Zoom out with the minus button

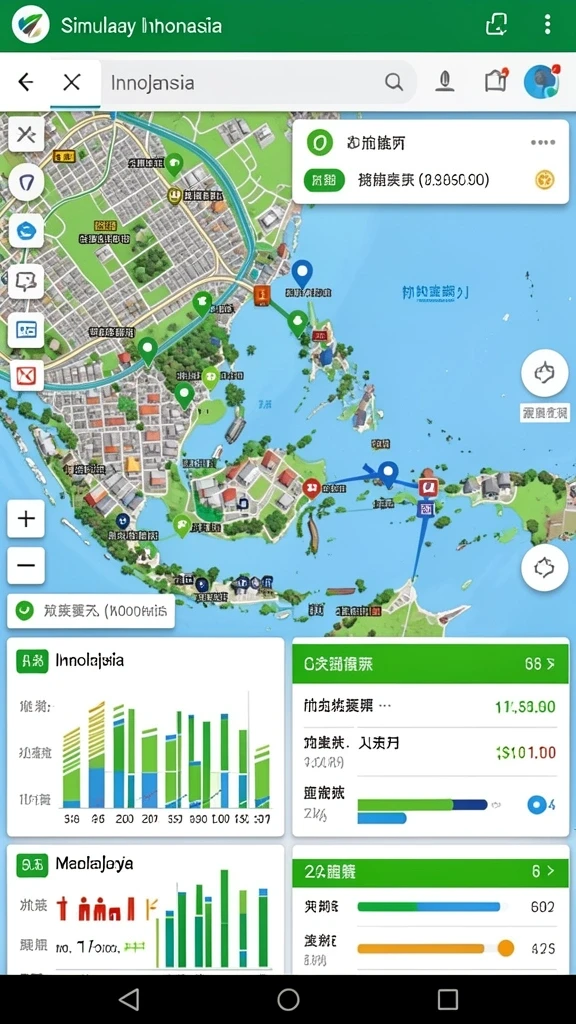[26, 565]
